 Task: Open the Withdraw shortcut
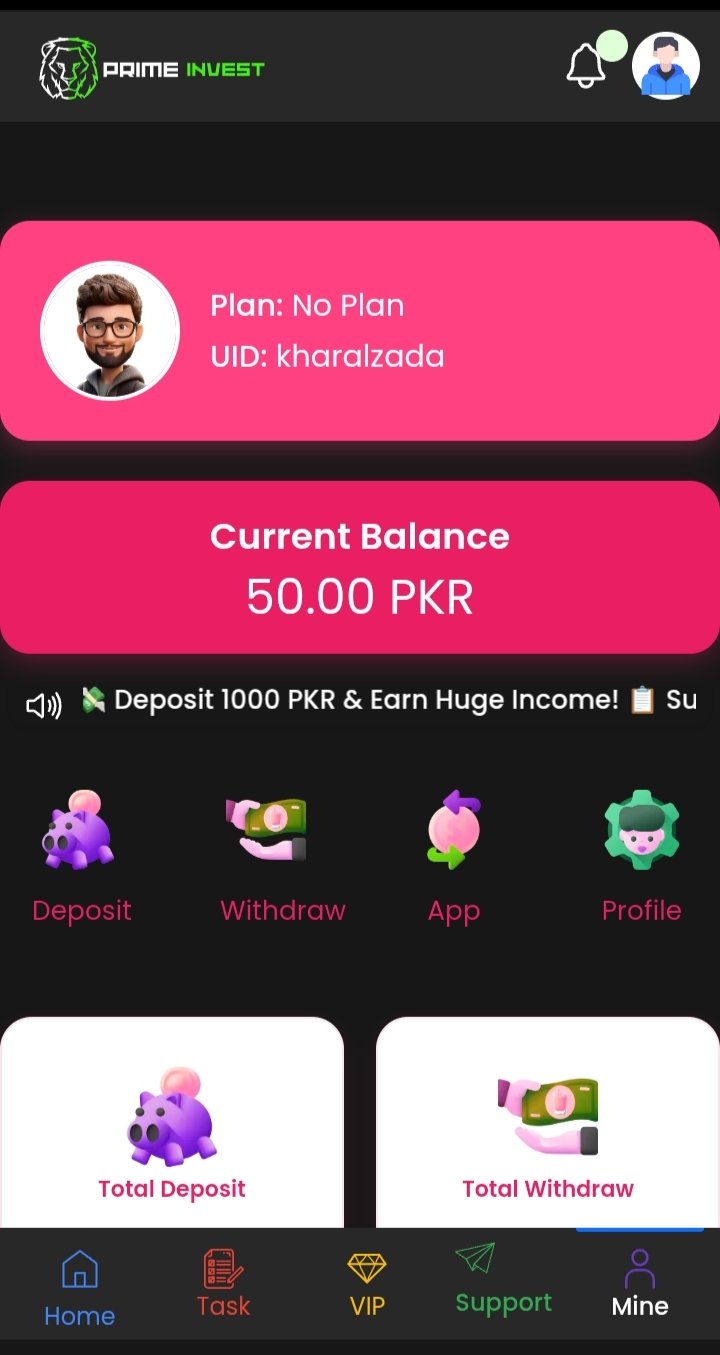pos(282,856)
